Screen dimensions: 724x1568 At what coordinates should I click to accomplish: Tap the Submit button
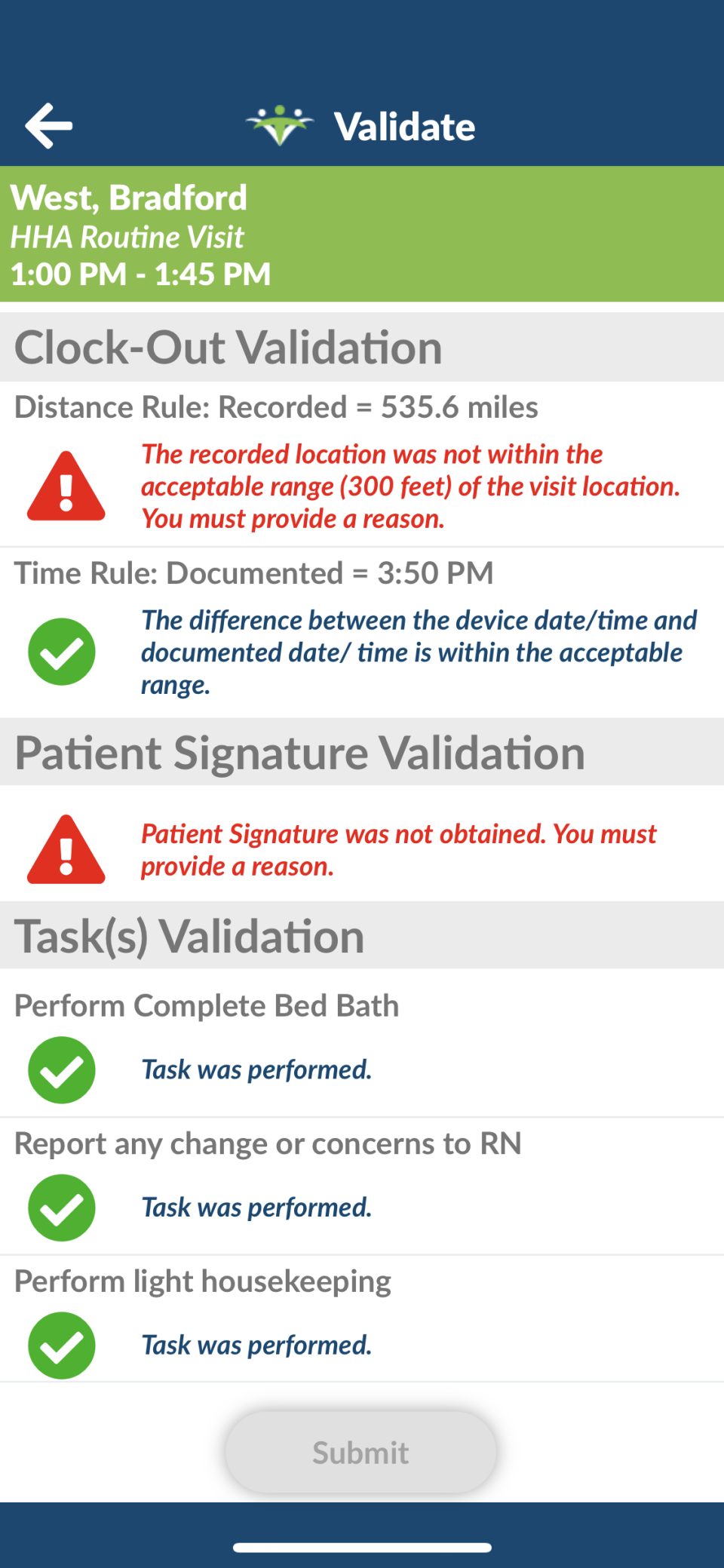[x=360, y=1452]
